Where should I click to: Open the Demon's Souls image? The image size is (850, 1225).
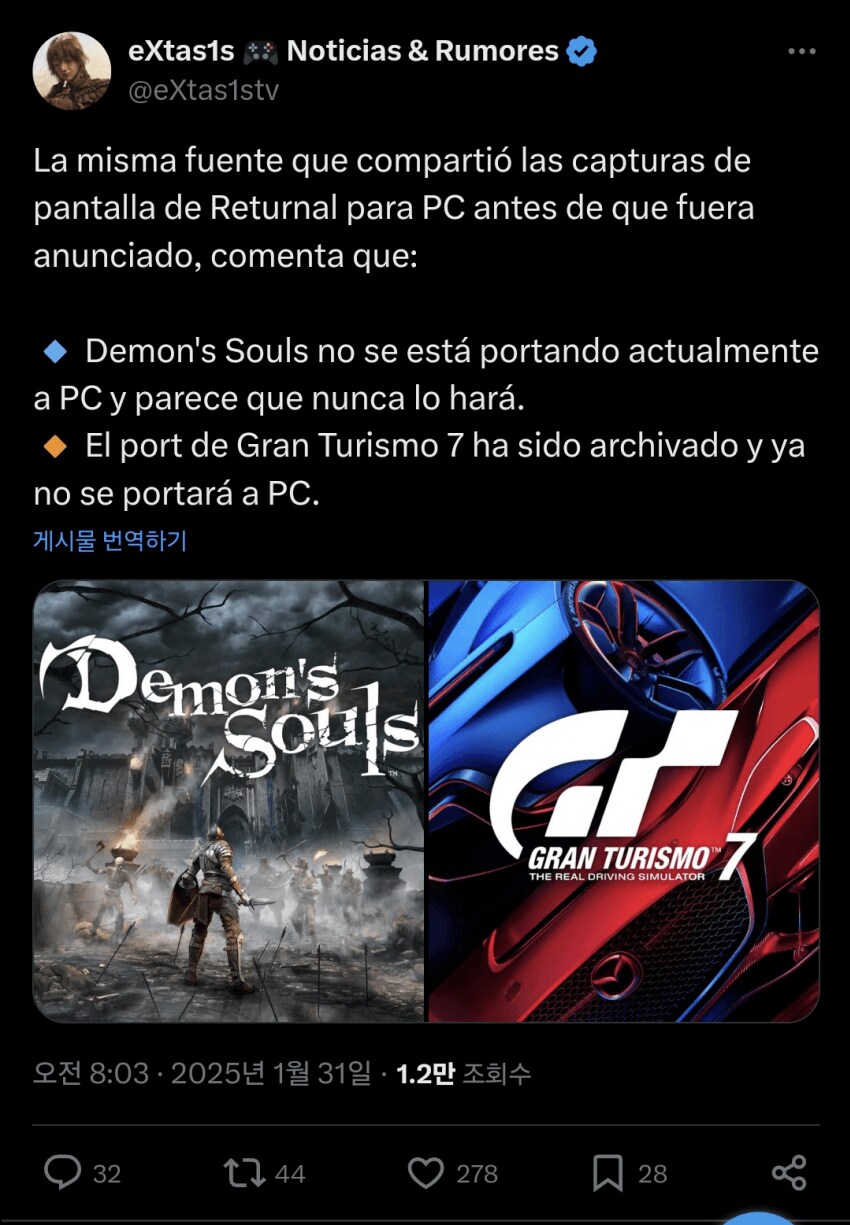coord(229,801)
